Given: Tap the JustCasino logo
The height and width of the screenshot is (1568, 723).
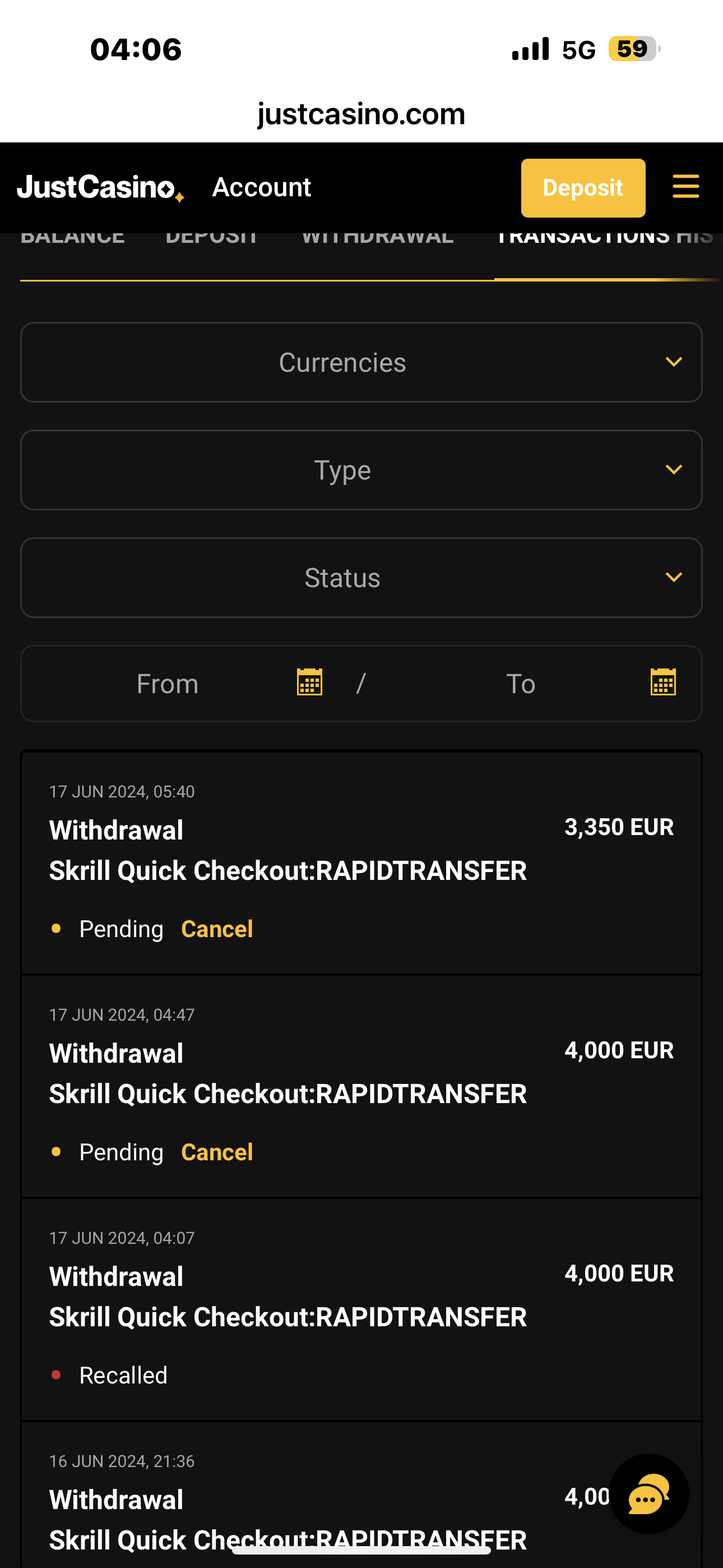Looking at the screenshot, I should click(x=100, y=187).
